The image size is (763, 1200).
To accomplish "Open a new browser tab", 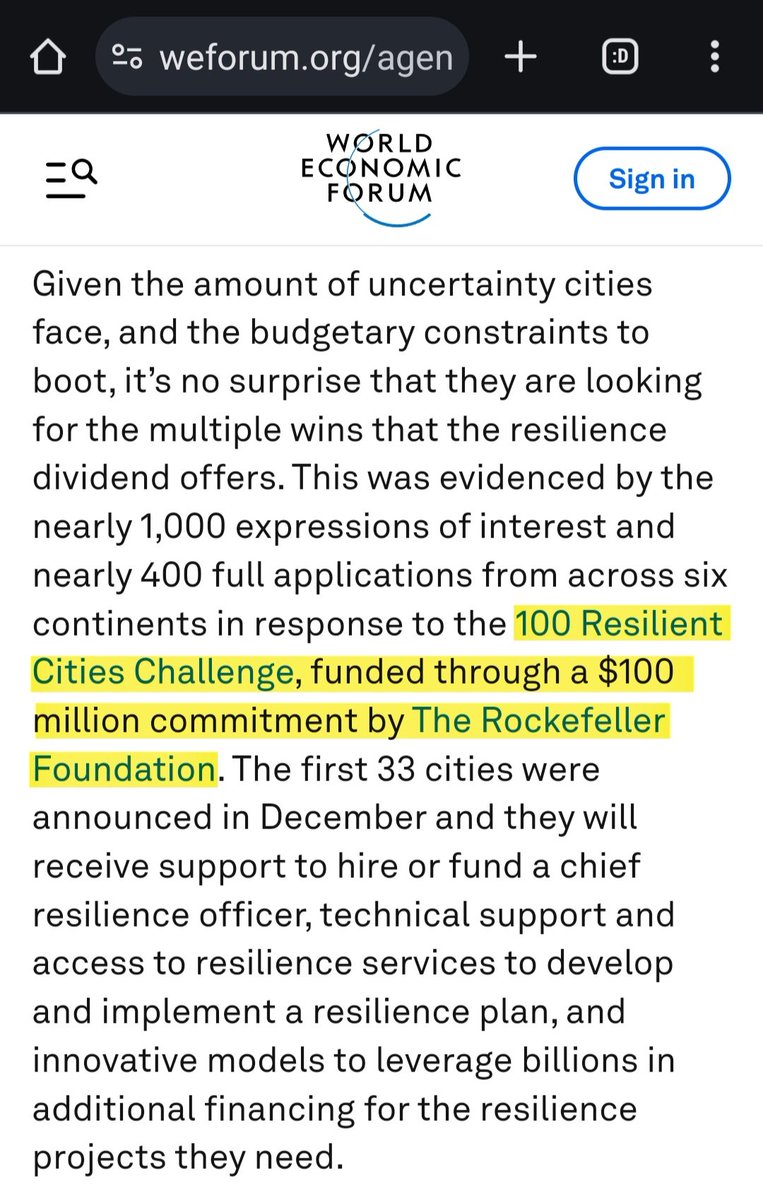I will pyautogui.click(x=519, y=58).
